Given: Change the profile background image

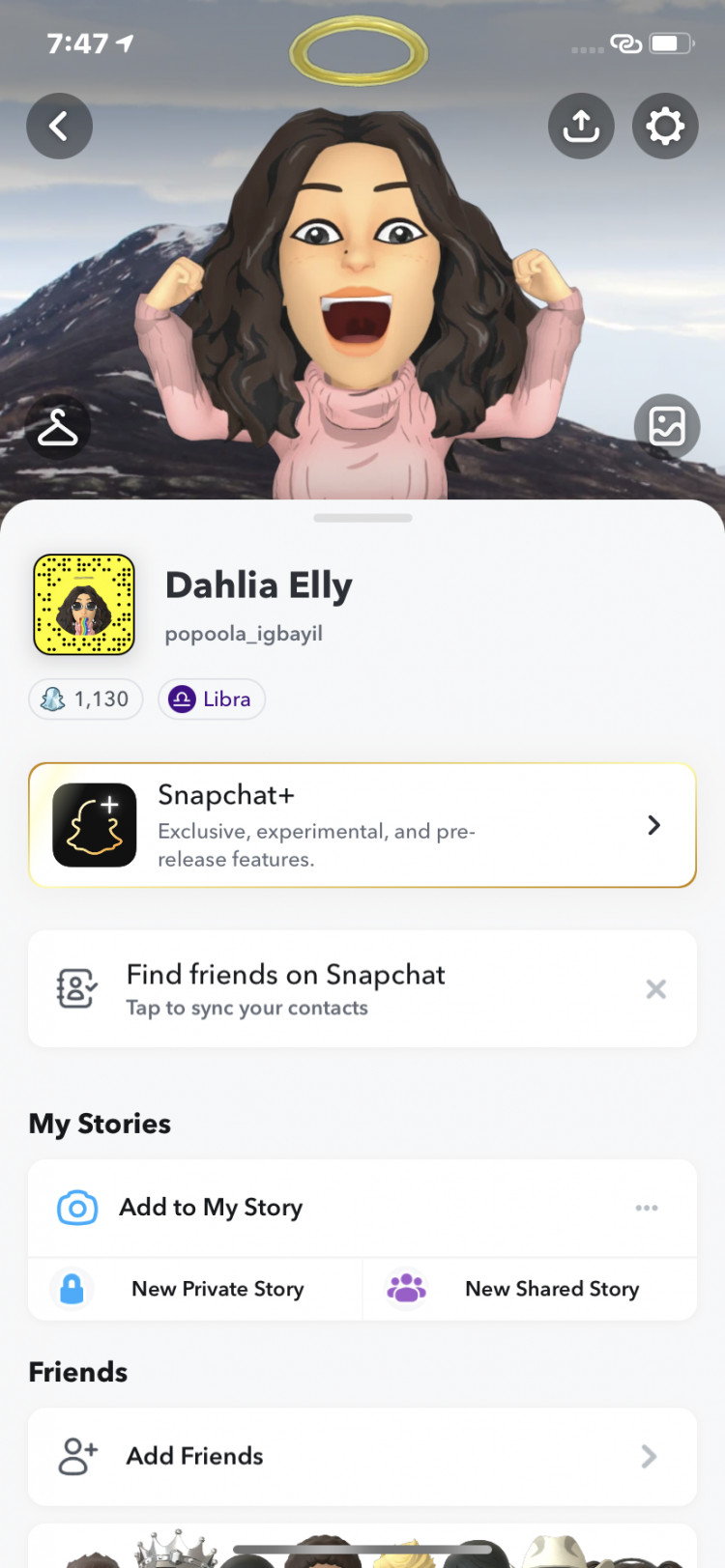Looking at the screenshot, I should [667, 426].
